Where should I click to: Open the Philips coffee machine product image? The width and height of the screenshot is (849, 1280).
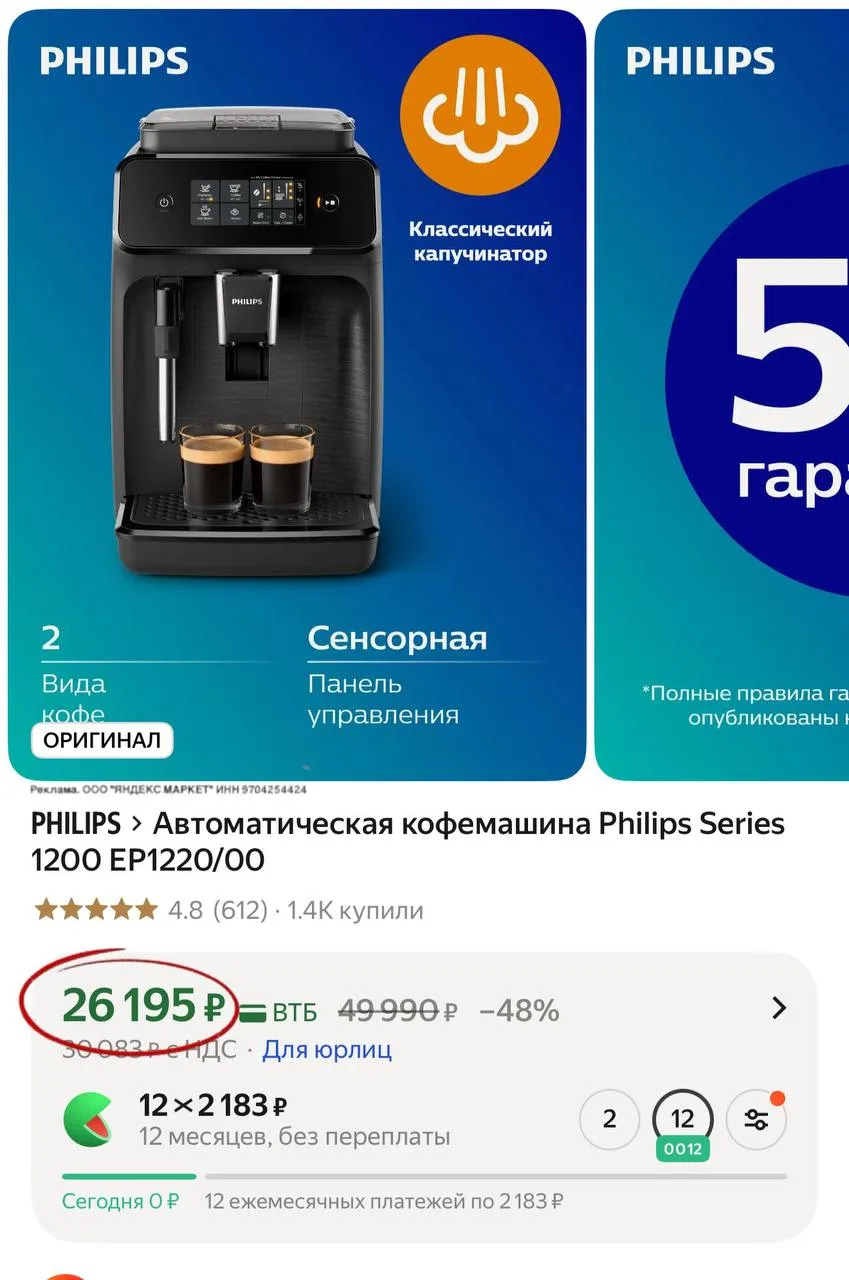(x=297, y=395)
